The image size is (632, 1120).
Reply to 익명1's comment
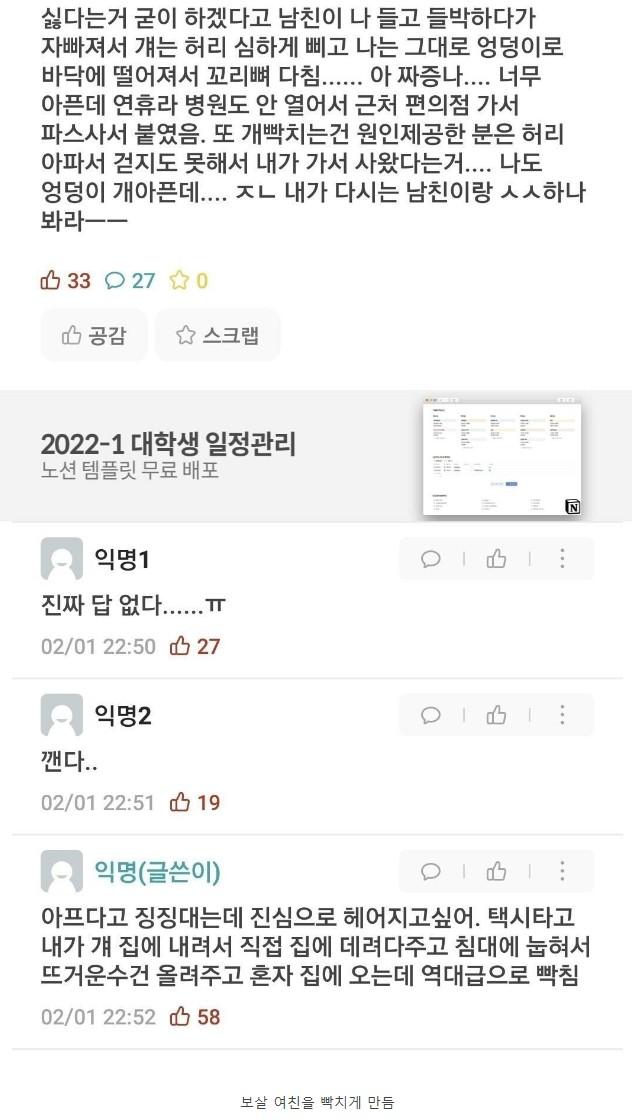431,559
